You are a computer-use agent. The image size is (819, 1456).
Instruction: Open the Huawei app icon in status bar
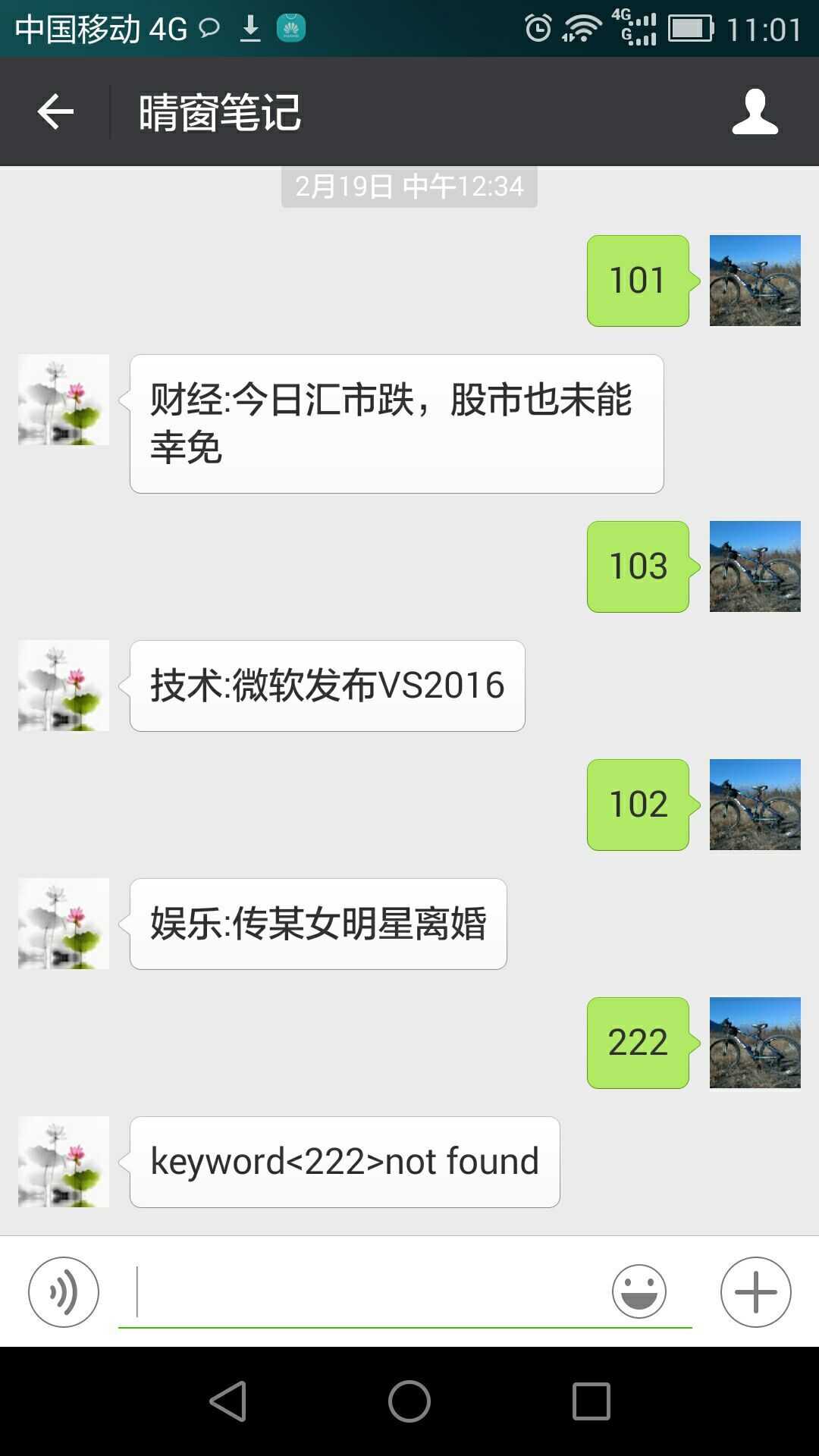(290, 29)
